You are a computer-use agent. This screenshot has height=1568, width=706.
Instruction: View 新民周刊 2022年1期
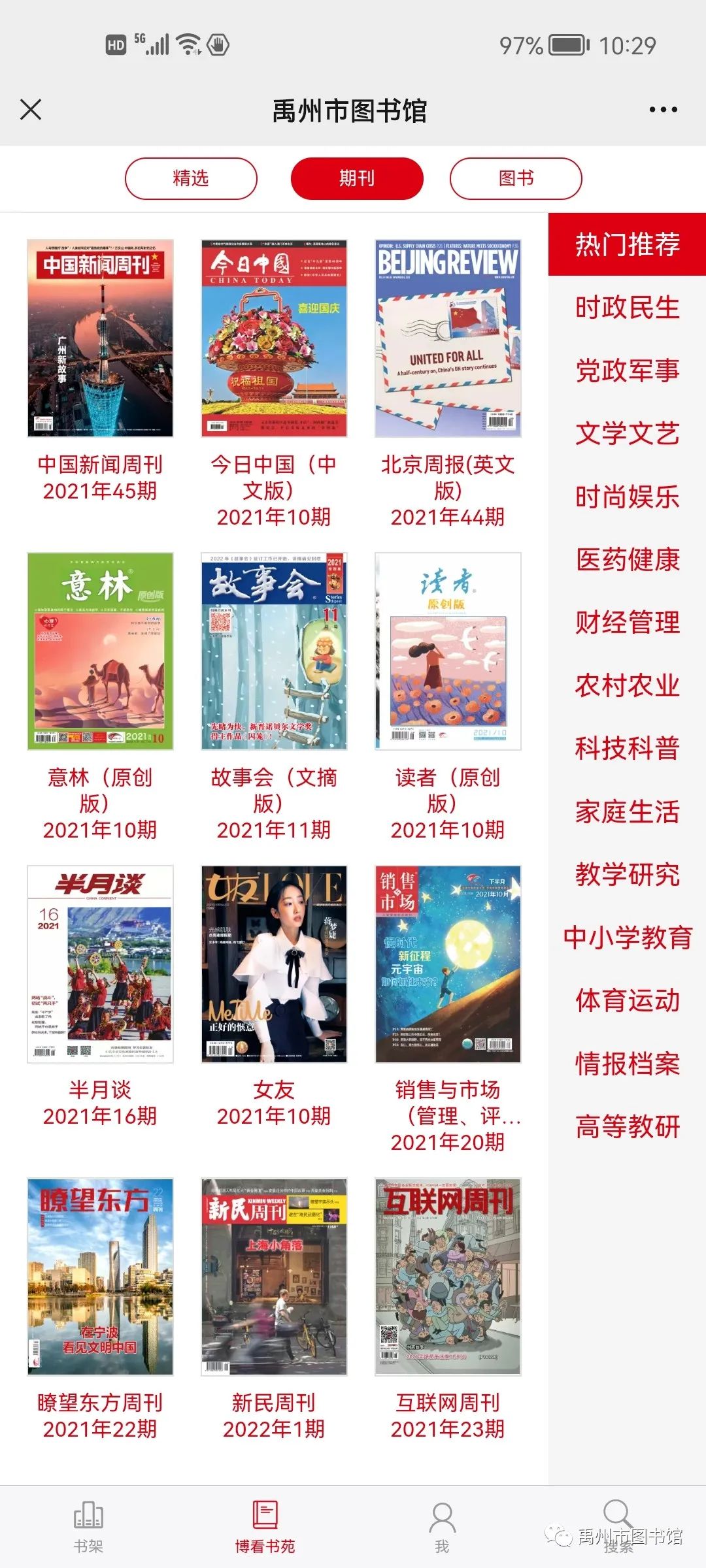(274, 1277)
